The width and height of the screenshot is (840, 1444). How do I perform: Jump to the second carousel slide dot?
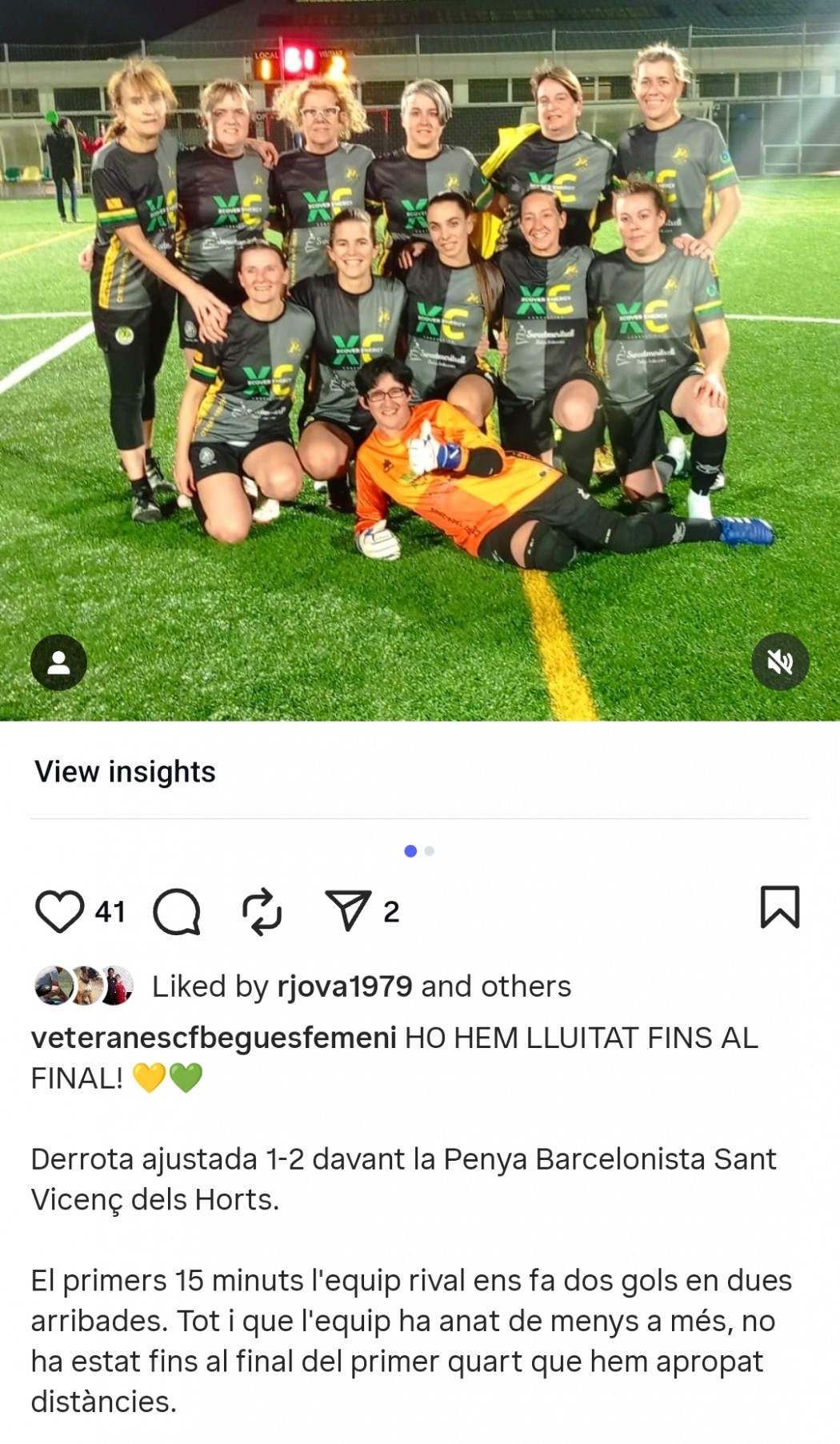tap(430, 851)
